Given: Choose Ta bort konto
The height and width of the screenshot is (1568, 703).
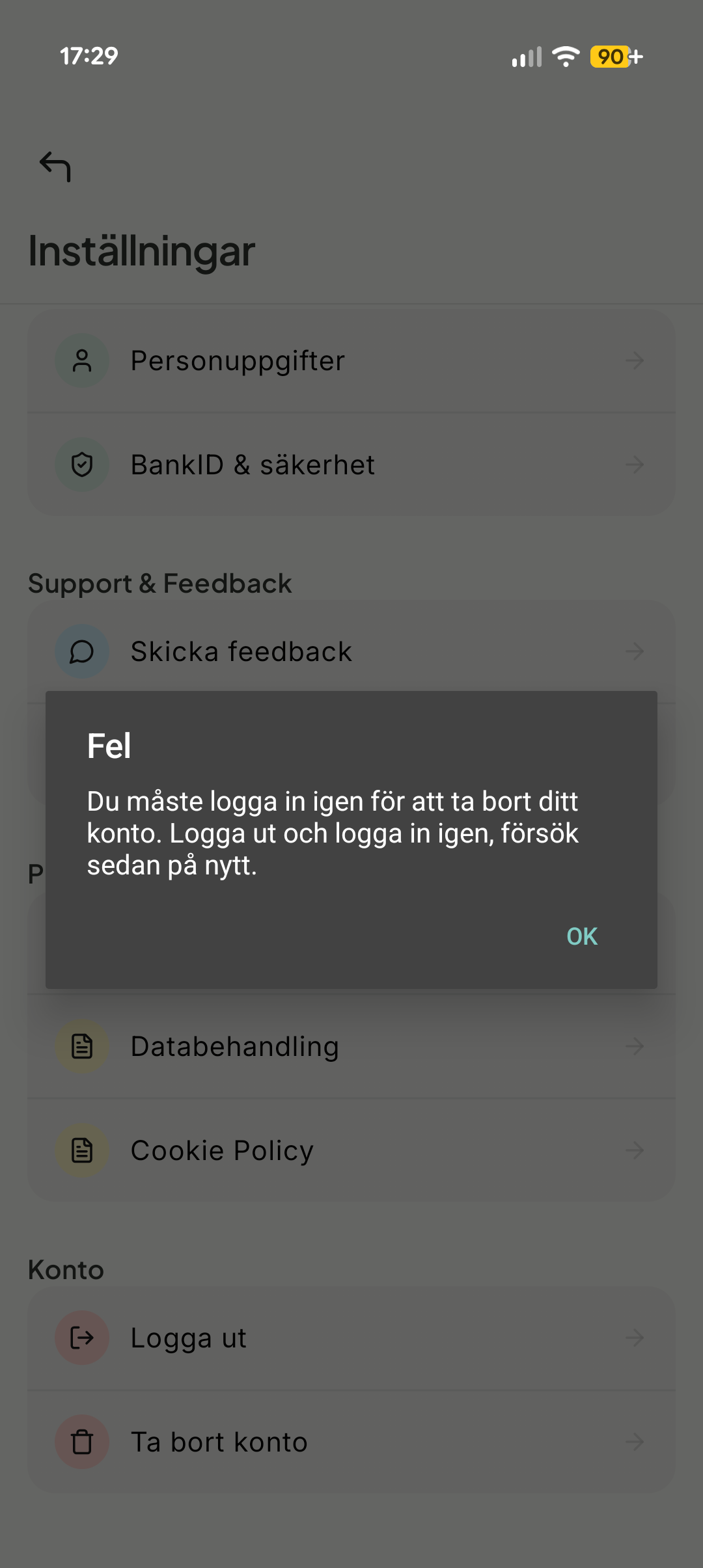Looking at the screenshot, I should pos(351,1442).
